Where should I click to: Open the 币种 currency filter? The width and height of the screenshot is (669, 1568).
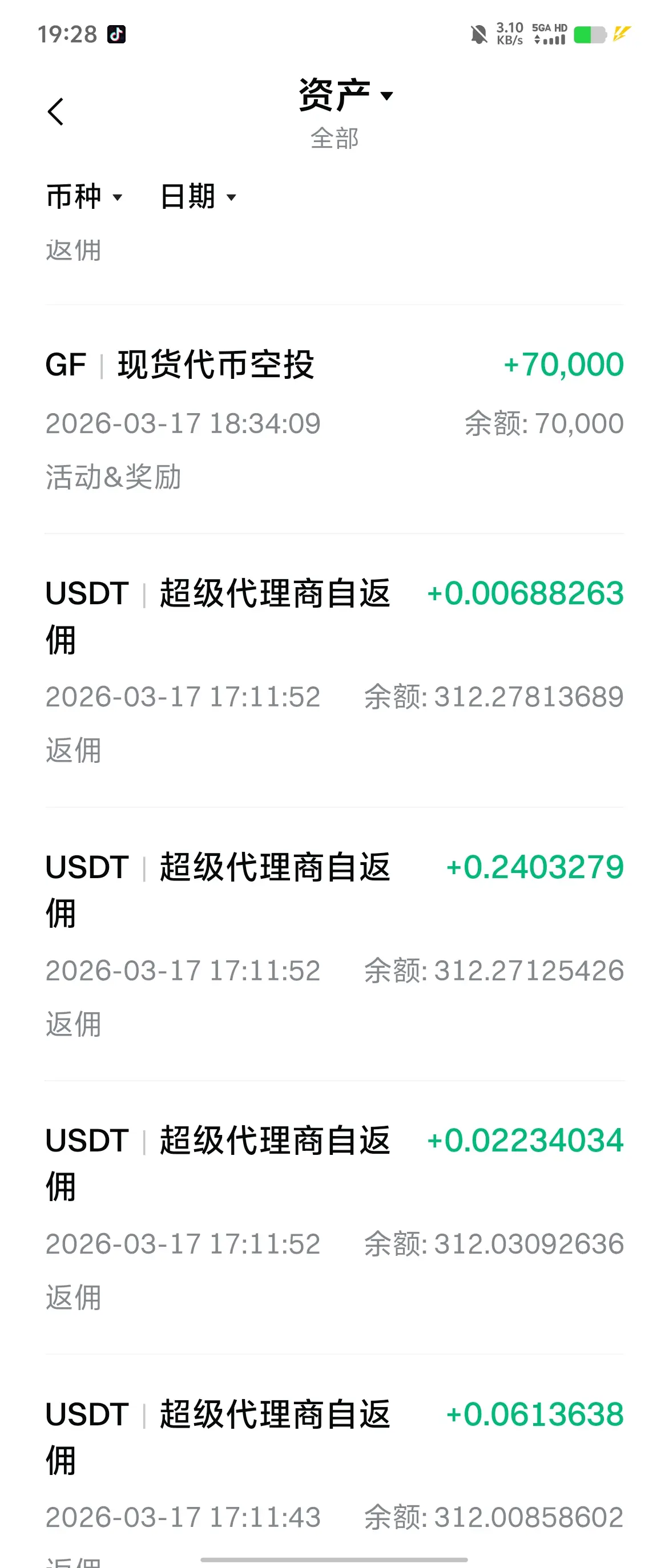point(84,197)
